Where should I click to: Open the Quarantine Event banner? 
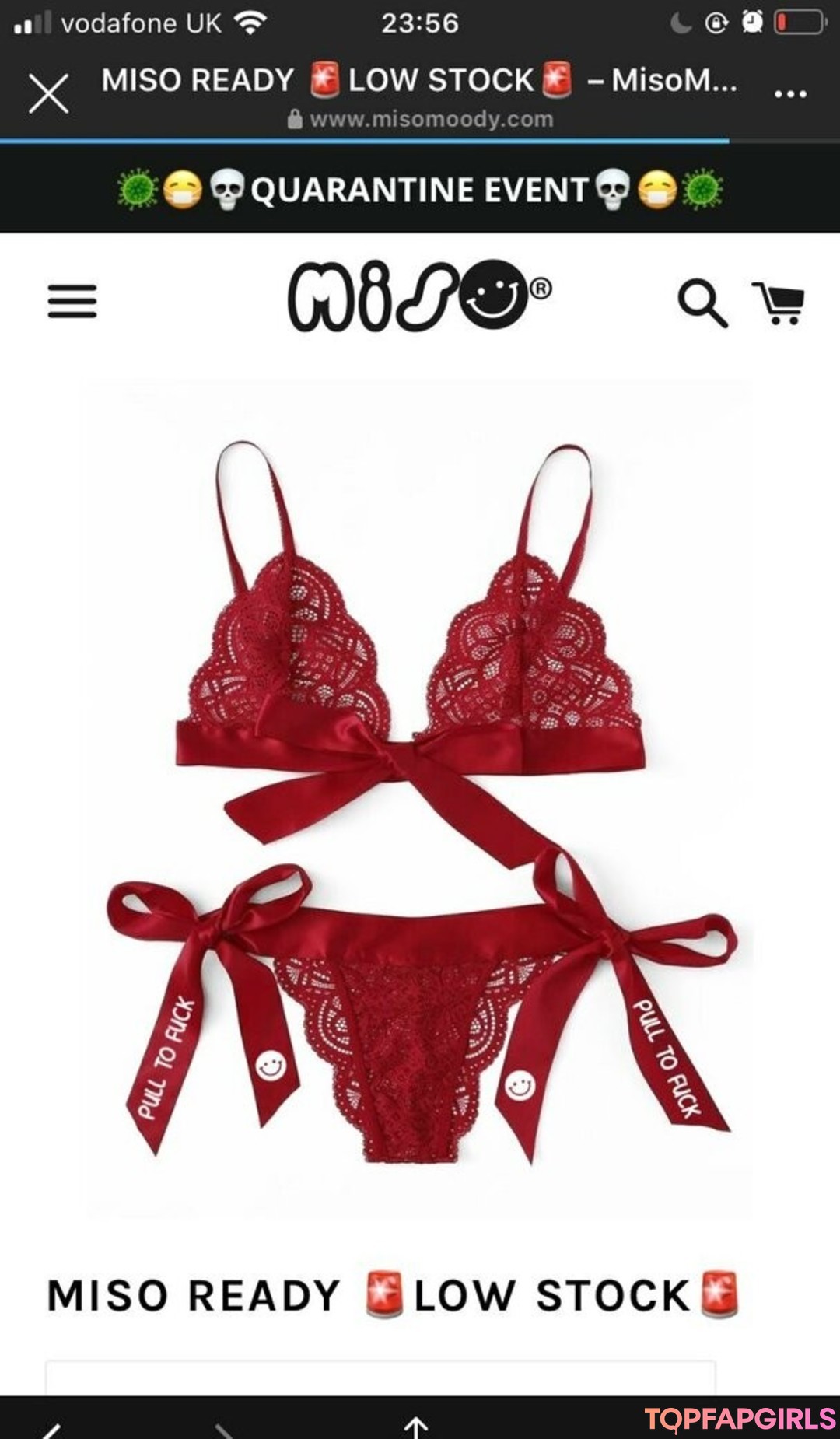(x=420, y=190)
